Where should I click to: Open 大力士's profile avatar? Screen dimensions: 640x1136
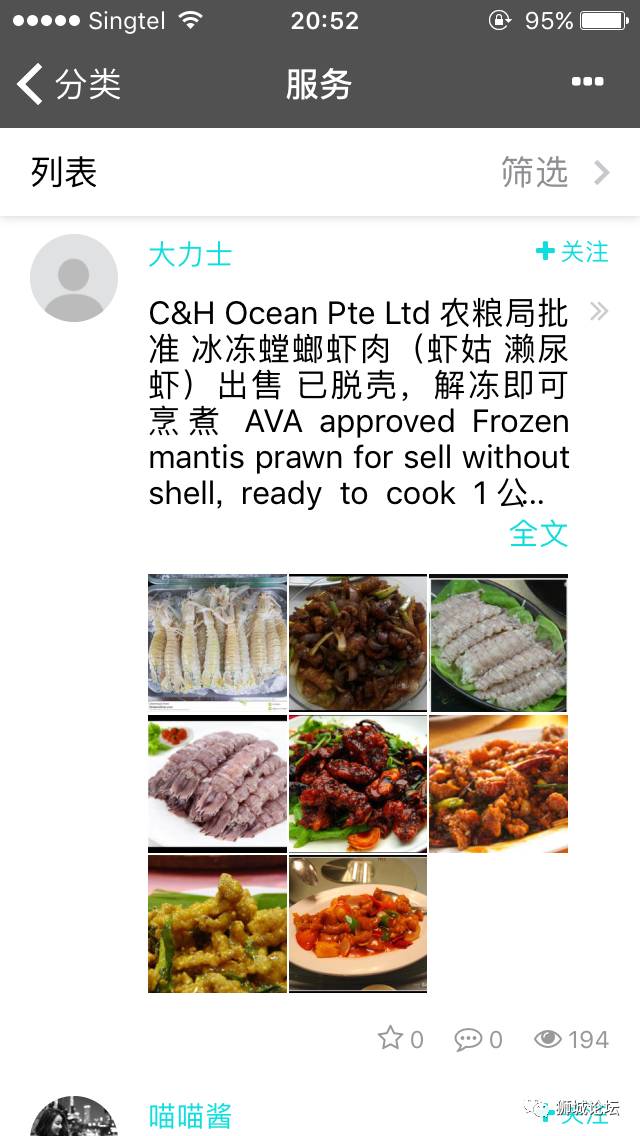tap(74, 278)
